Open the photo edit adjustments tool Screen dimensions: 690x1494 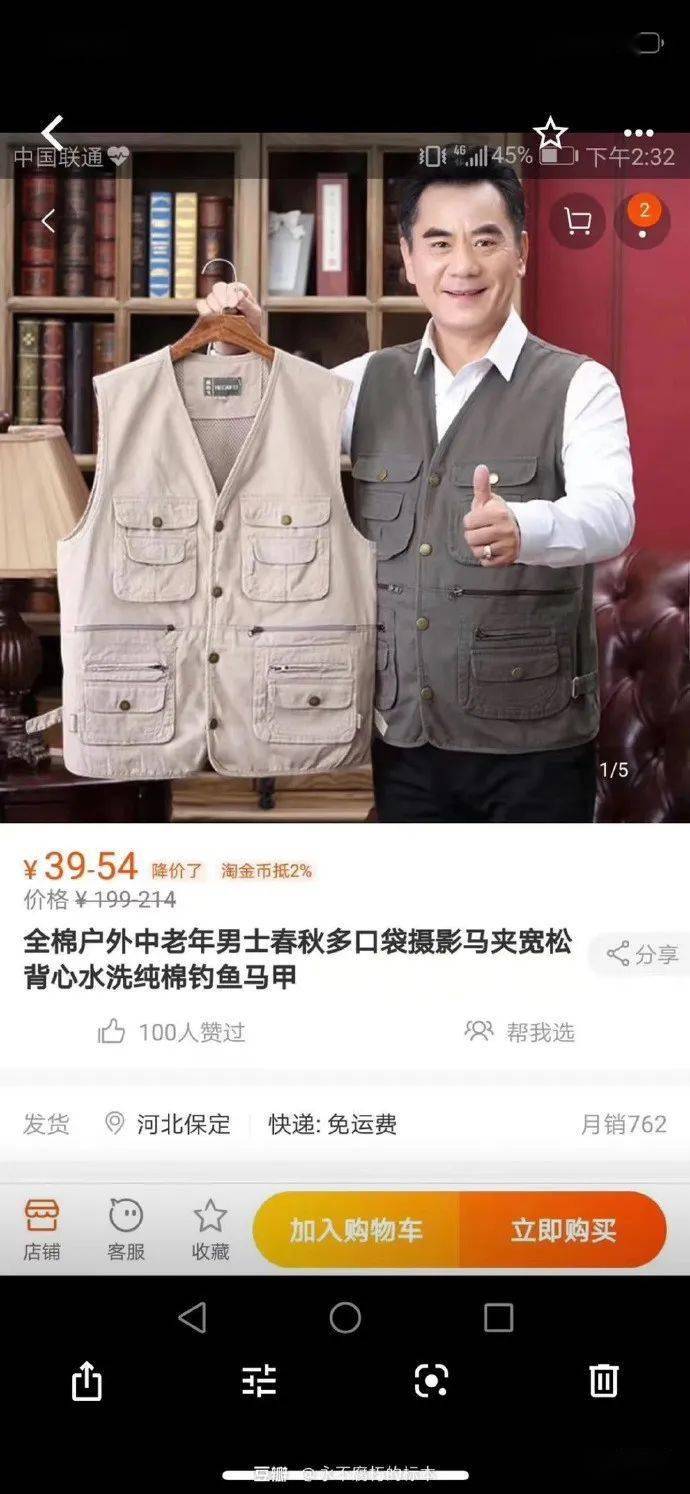(x=259, y=1381)
